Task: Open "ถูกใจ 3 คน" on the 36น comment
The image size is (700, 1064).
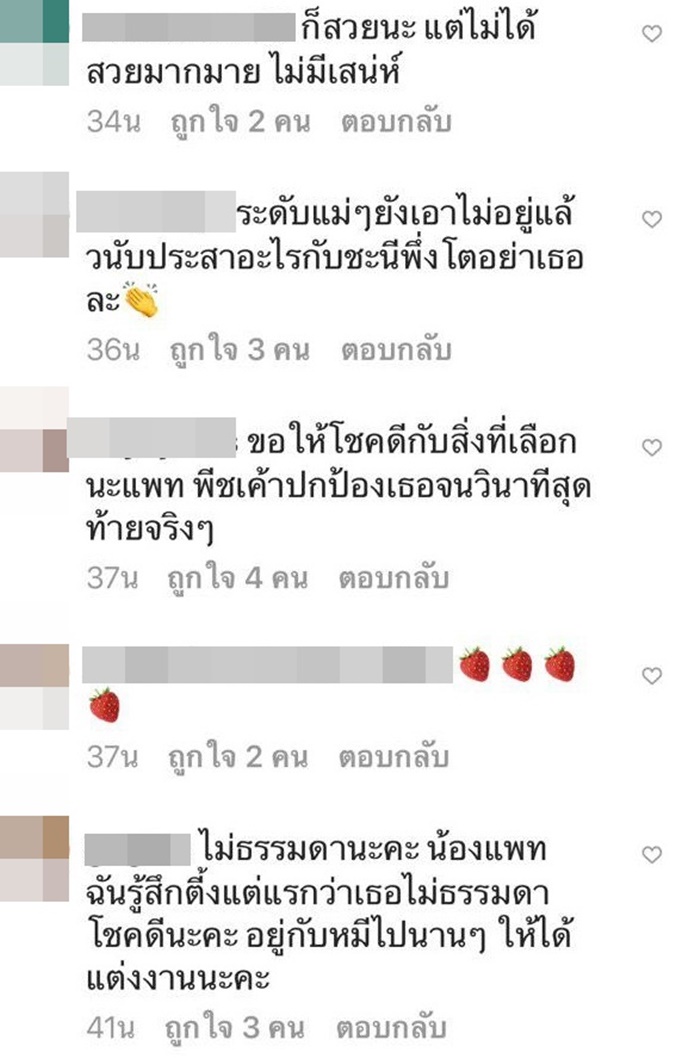Action: pyautogui.click(x=238, y=351)
